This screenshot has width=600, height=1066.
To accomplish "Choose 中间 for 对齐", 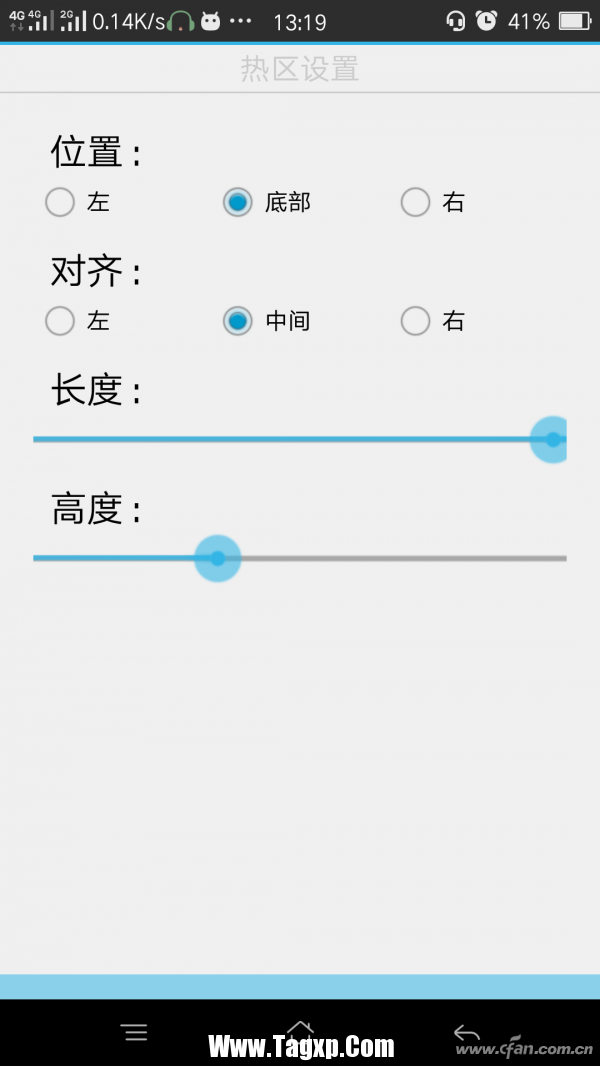I will point(238,321).
